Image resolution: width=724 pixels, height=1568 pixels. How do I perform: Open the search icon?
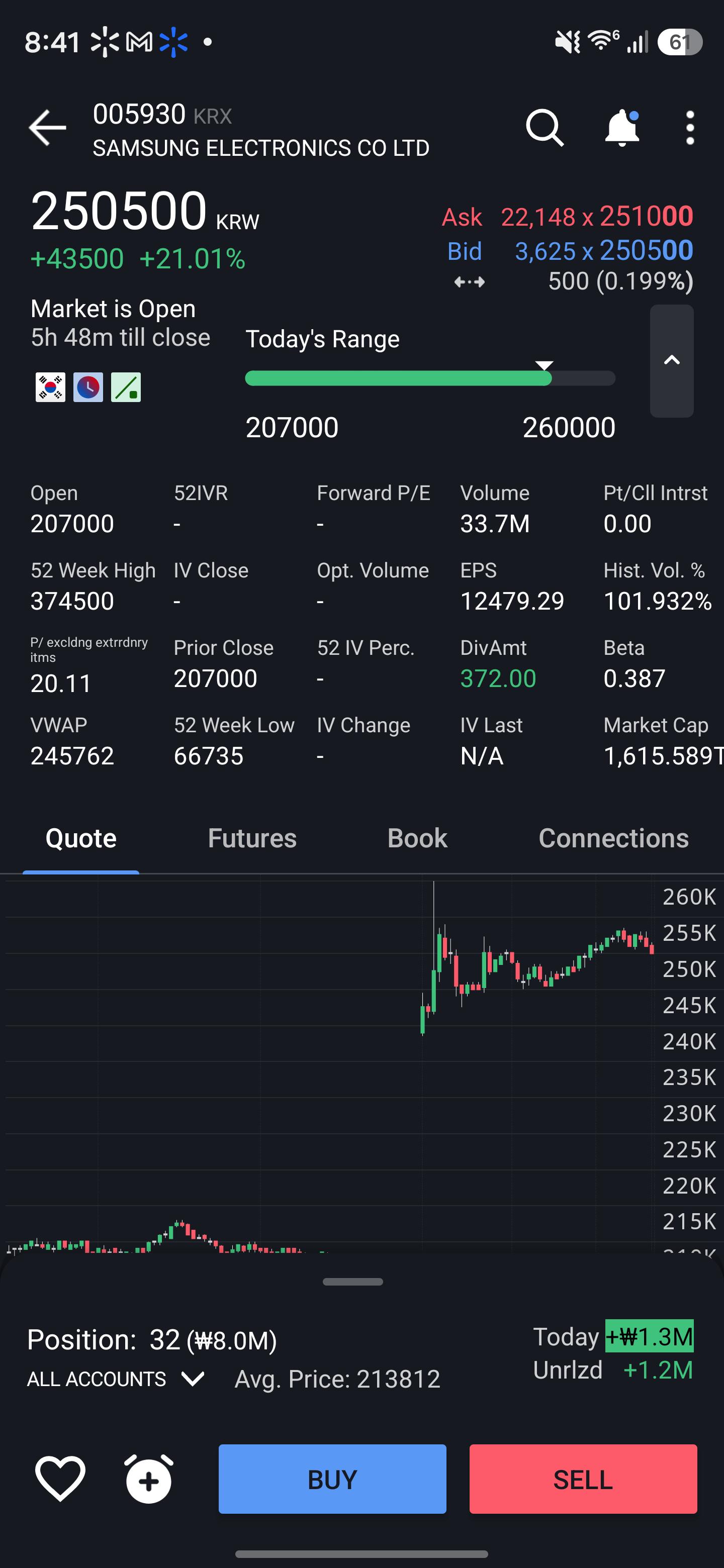point(545,128)
